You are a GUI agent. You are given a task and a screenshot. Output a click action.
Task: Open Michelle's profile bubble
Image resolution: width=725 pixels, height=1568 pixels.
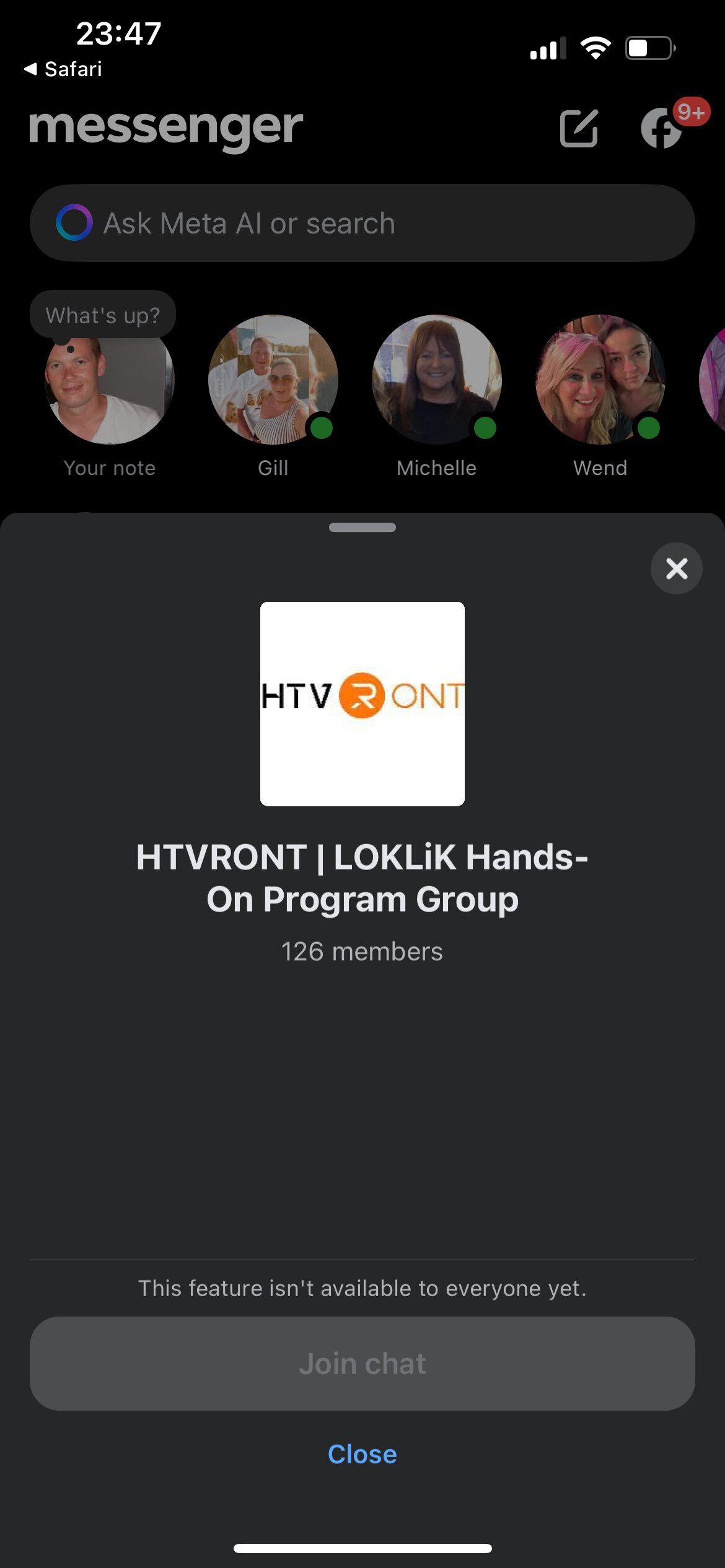coord(436,379)
